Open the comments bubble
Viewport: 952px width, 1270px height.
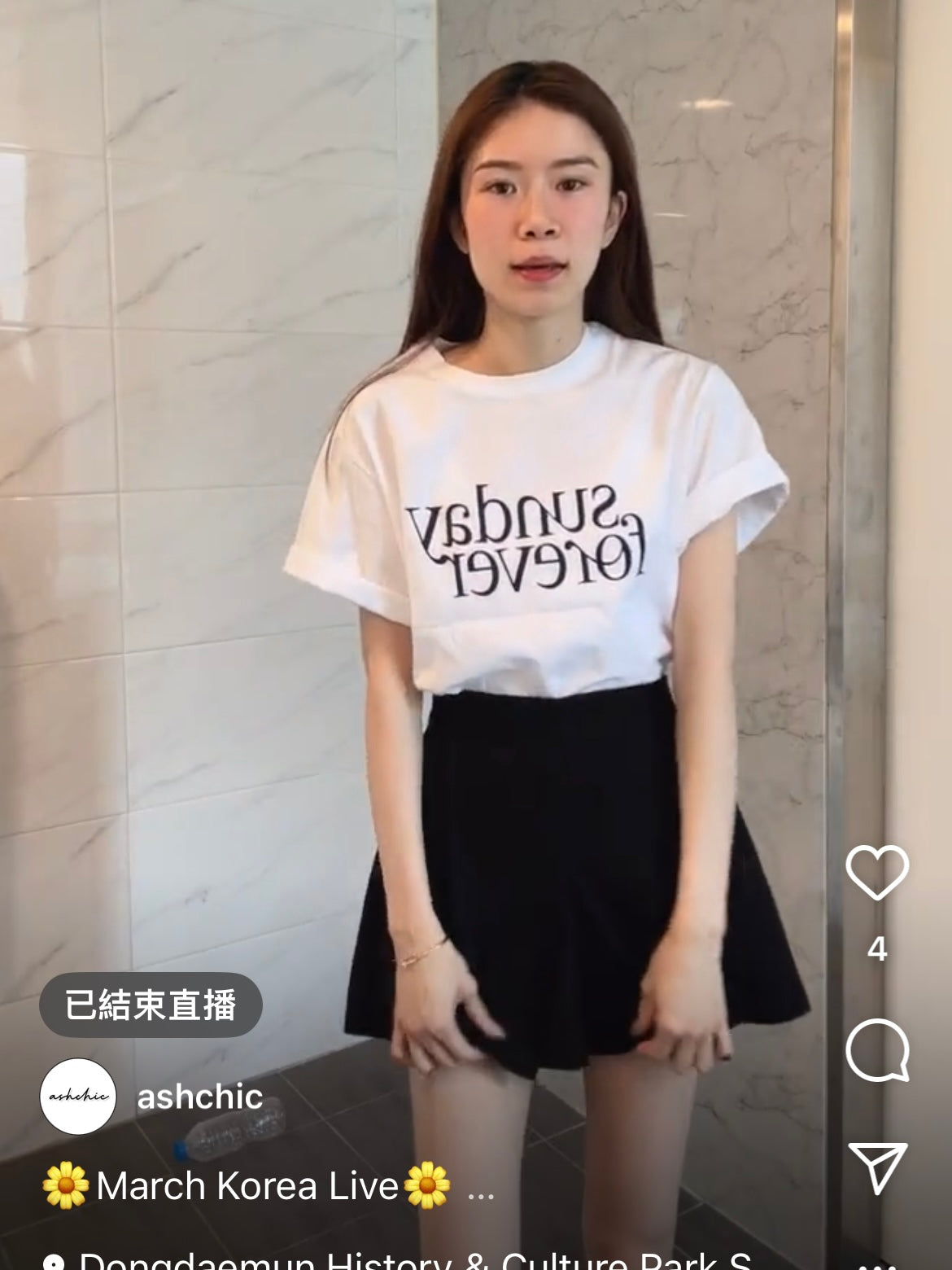(x=877, y=1049)
